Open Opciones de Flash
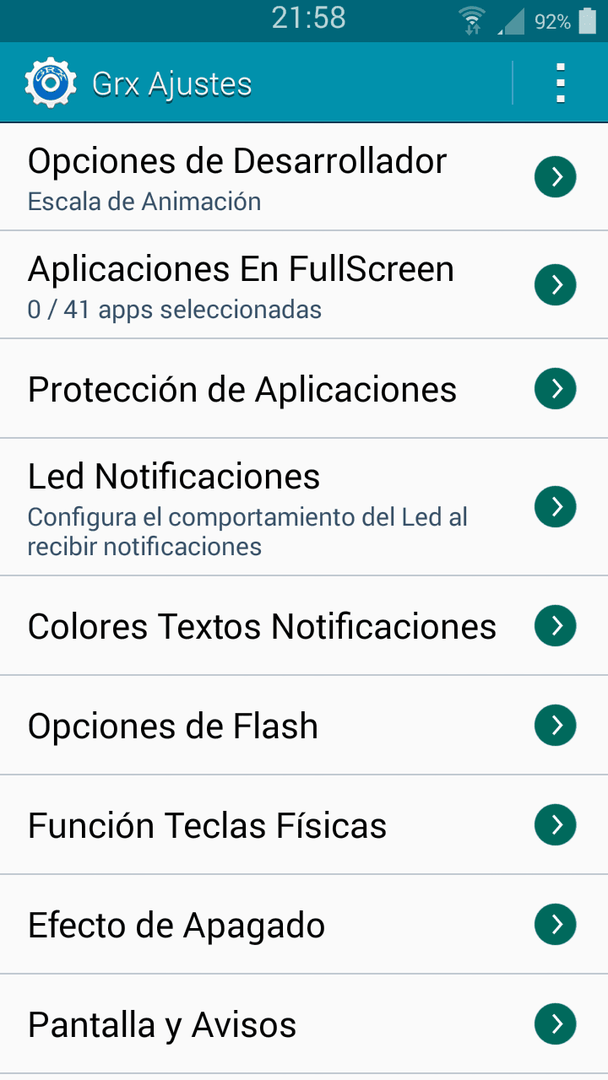Screen dimensions: 608x1080 pos(304,725)
